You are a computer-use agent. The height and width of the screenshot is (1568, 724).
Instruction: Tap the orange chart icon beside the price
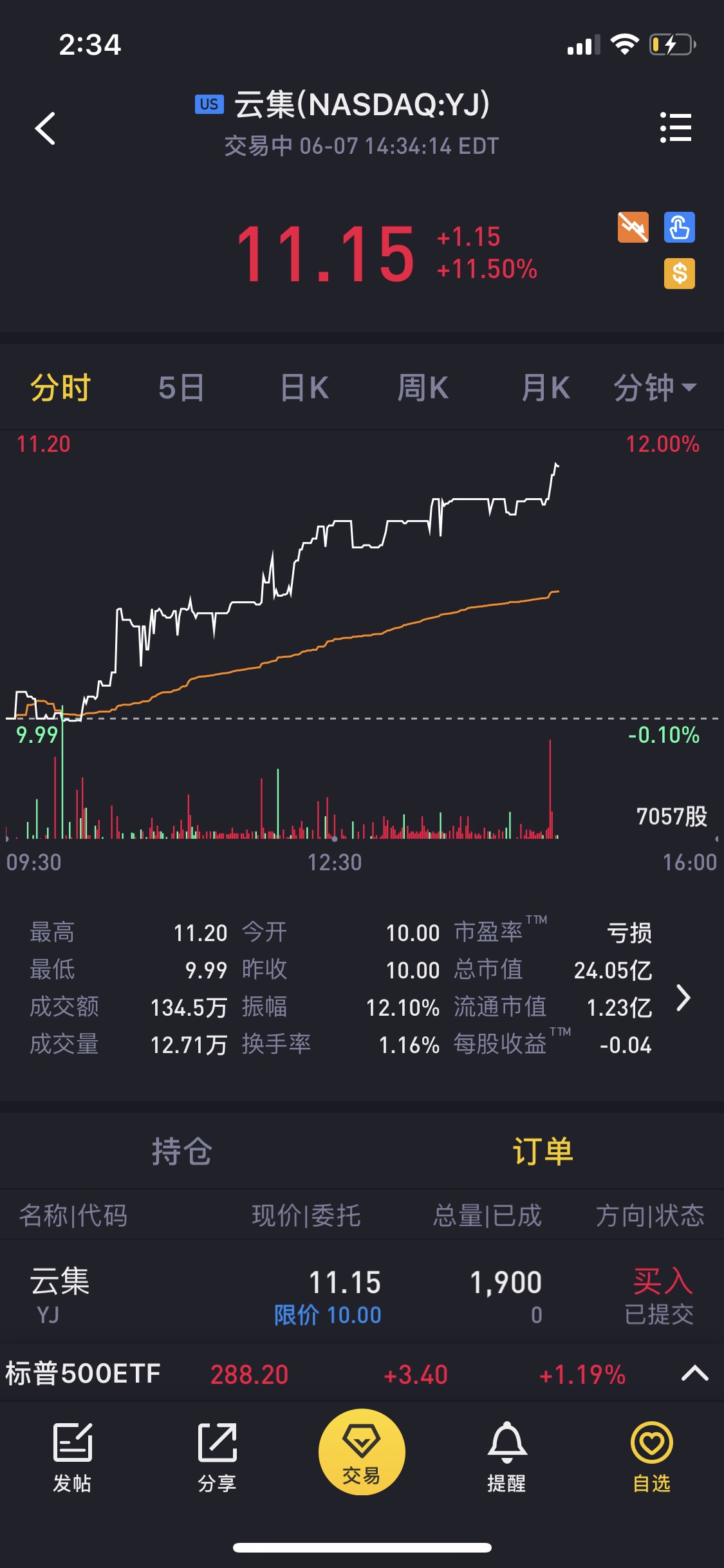(633, 227)
